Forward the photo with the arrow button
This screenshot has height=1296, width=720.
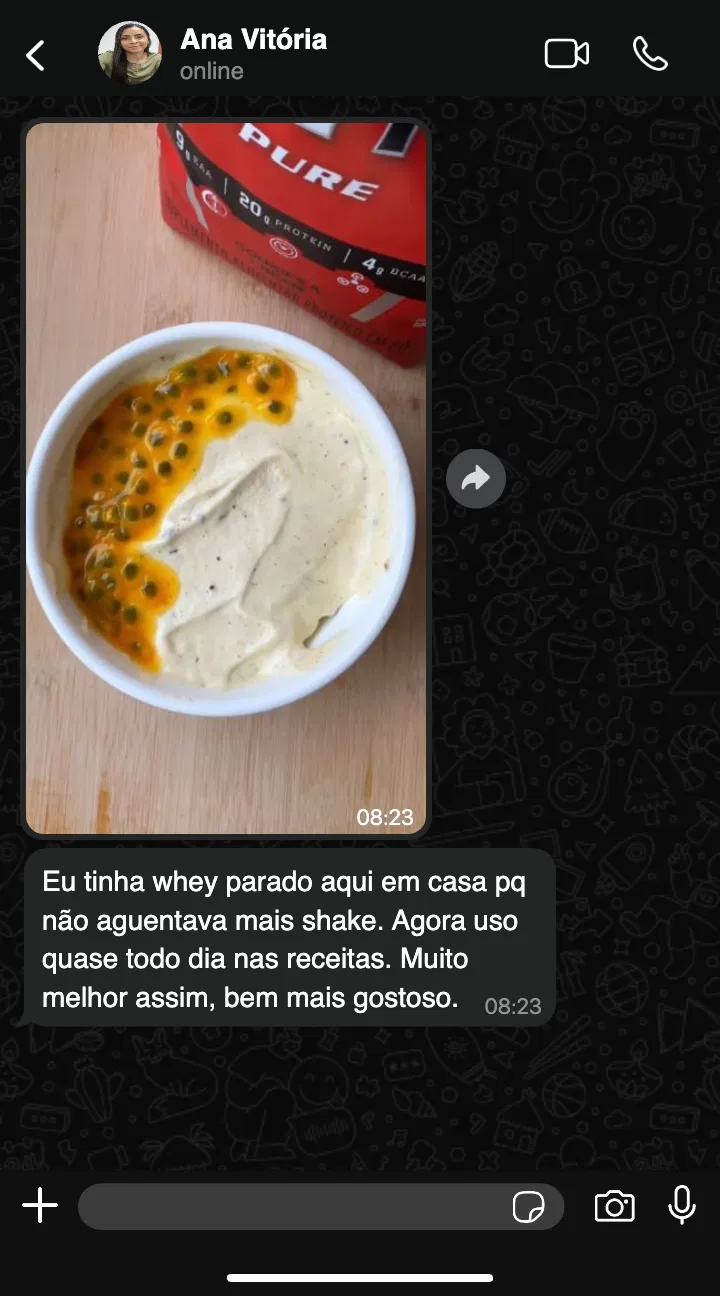coord(476,479)
